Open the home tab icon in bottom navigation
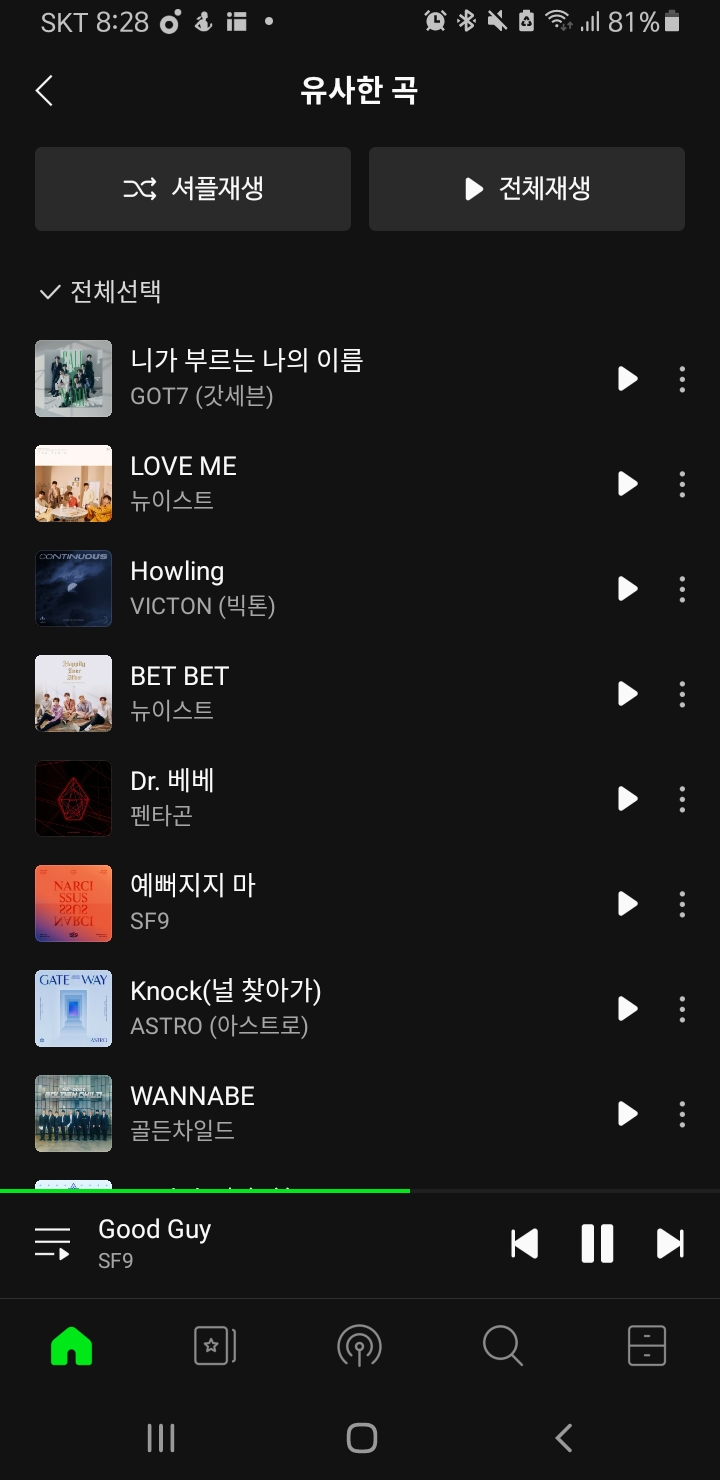720x1480 pixels. coord(73,1346)
